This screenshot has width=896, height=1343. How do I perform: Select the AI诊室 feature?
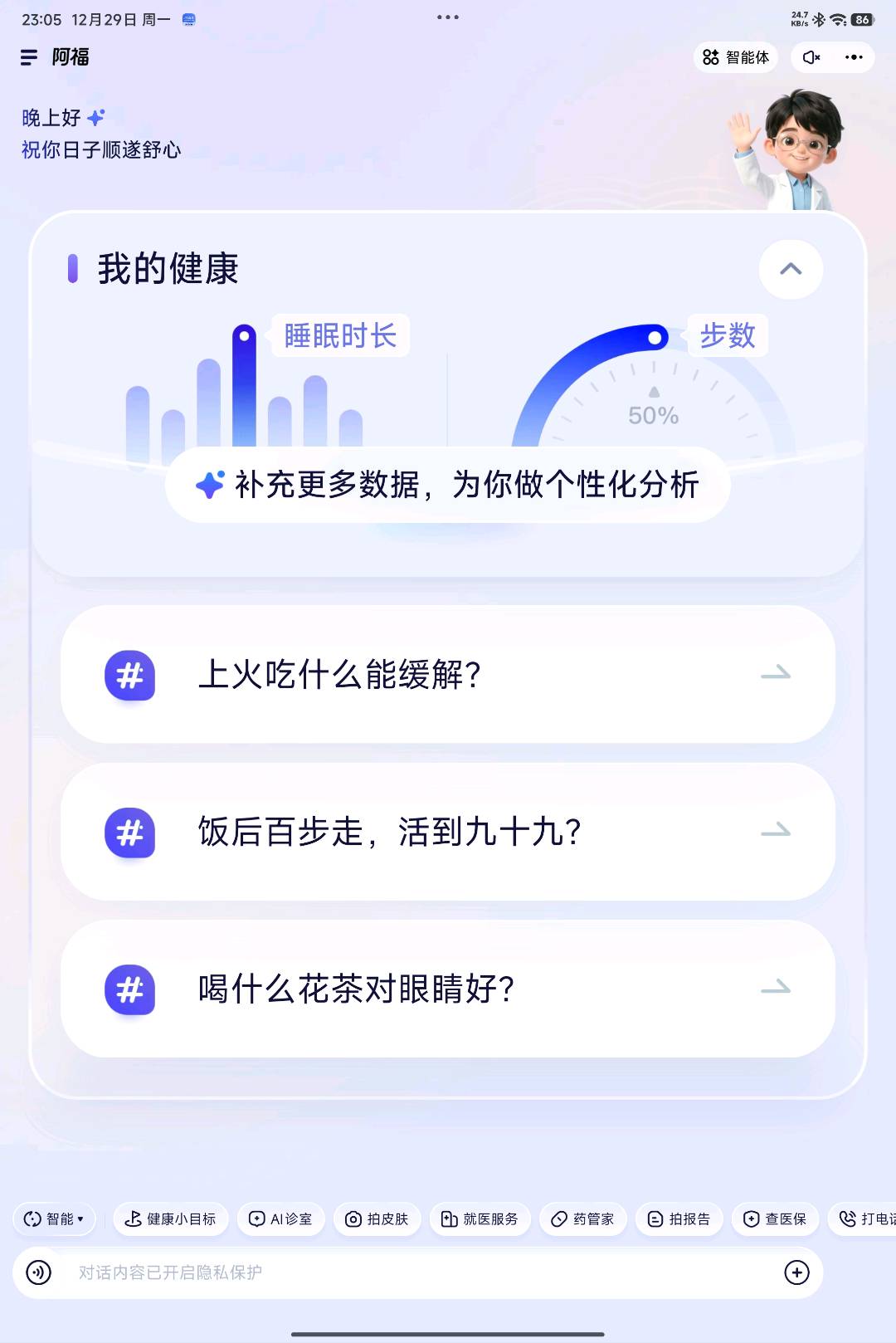(x=281, y=1219)
